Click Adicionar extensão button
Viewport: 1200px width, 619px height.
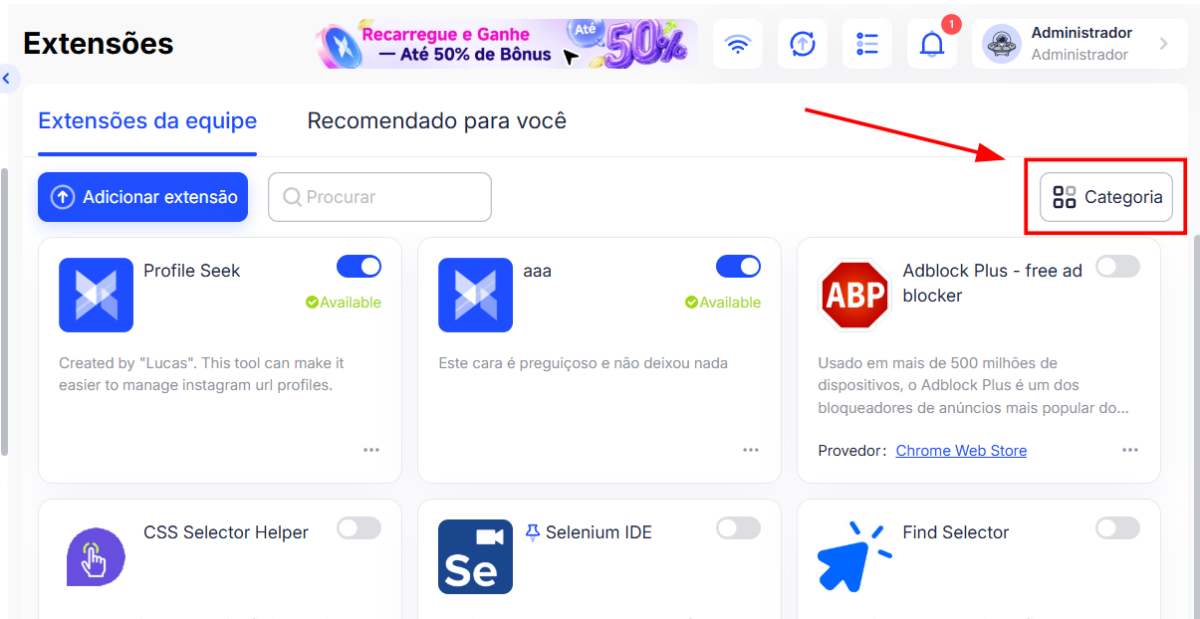pyautogui.click(x=143, y=197)
